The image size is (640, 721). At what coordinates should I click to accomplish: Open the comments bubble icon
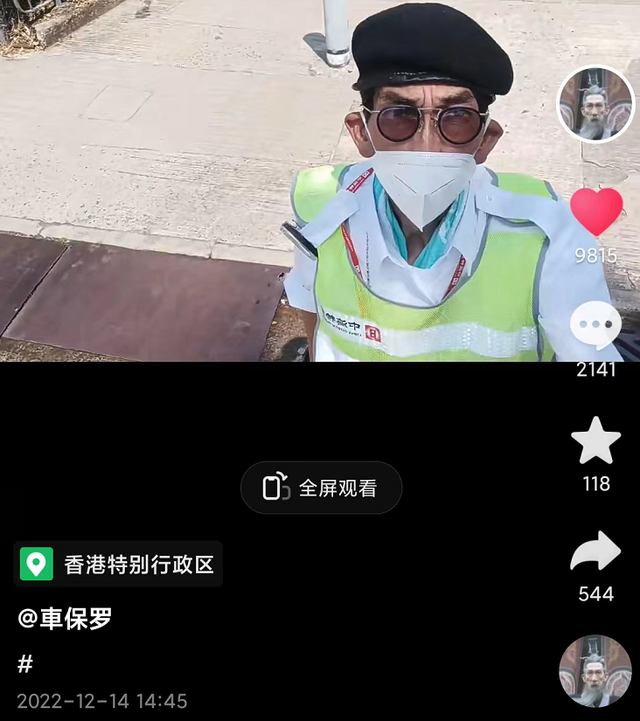tap(596, 326)
